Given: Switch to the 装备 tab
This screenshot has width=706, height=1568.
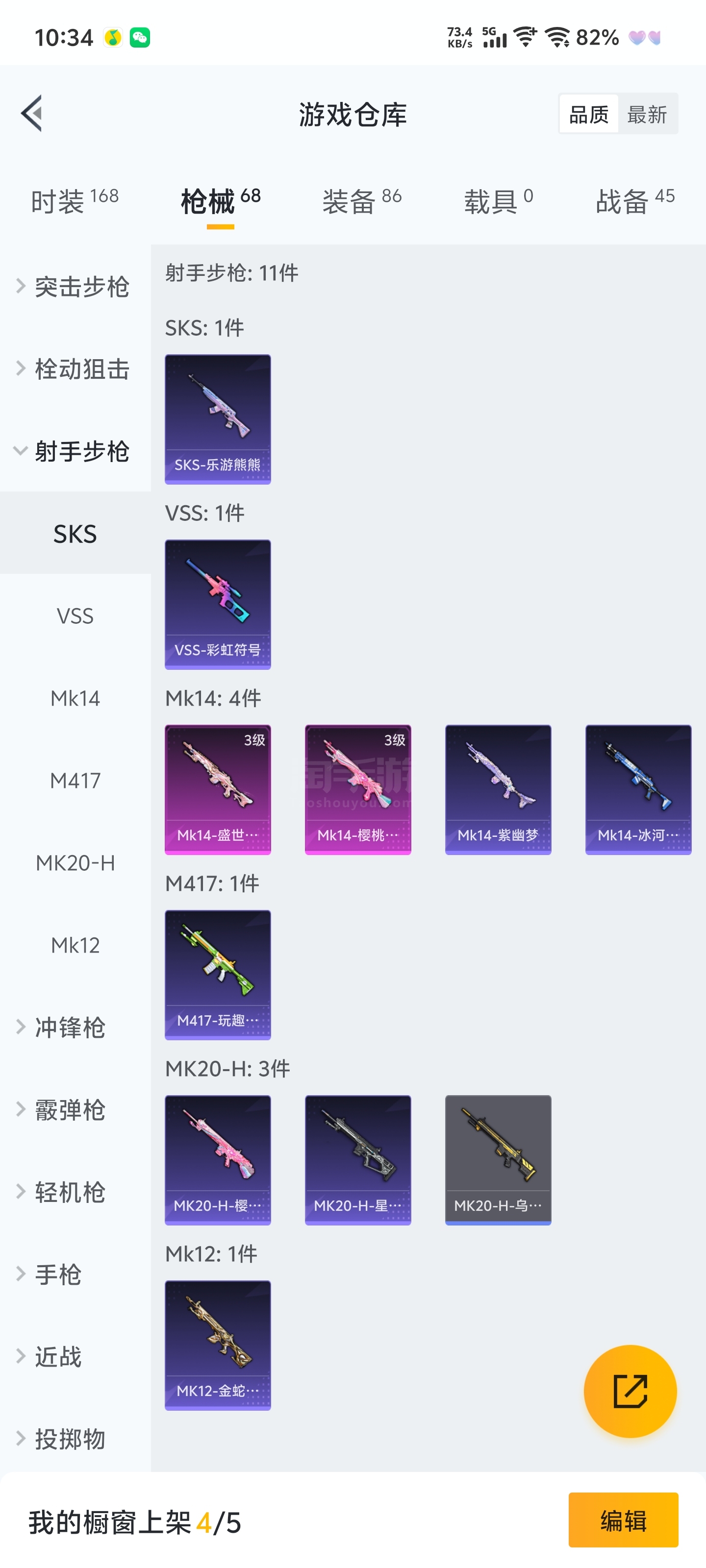Looking at the screenshot, I should (362, 201).
